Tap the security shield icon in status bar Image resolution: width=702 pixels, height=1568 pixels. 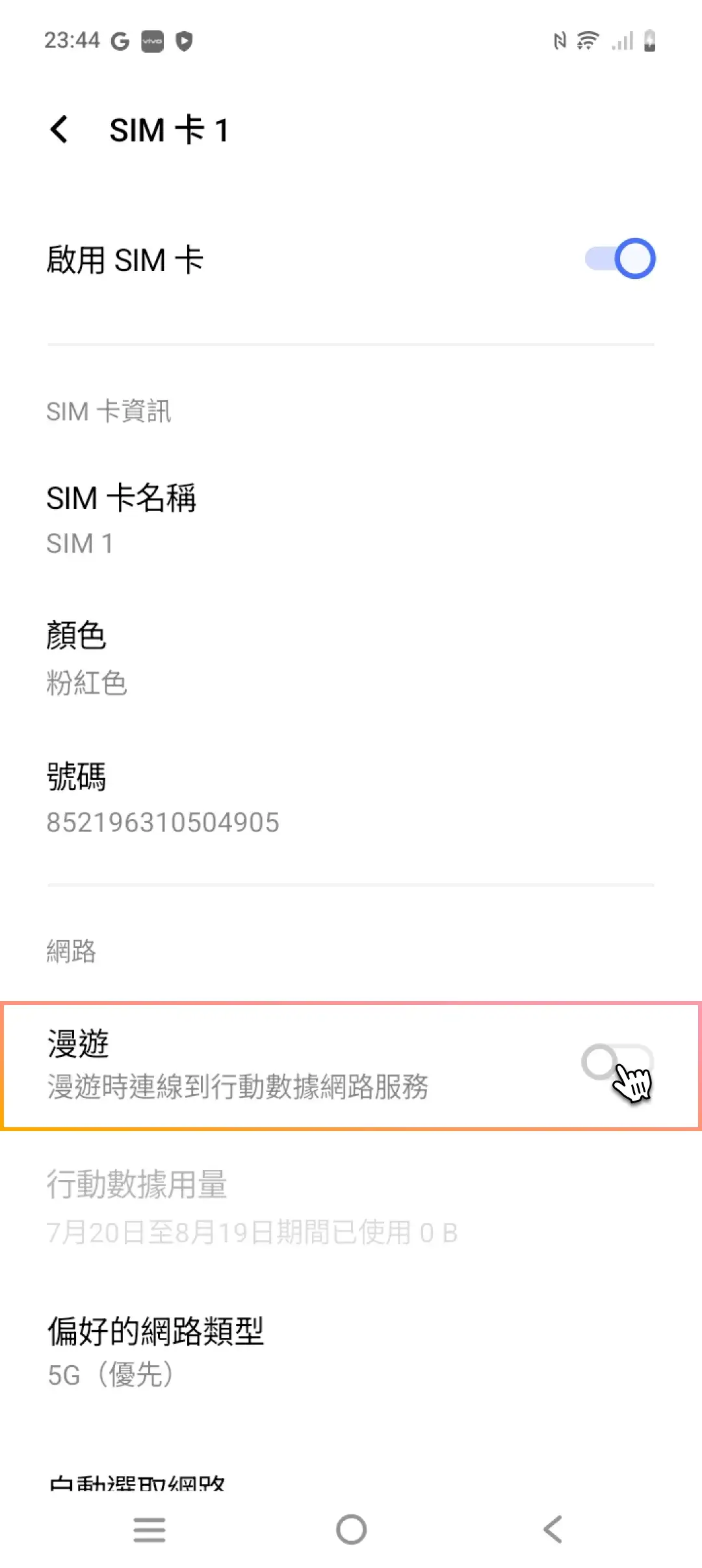tap(185, 40)
